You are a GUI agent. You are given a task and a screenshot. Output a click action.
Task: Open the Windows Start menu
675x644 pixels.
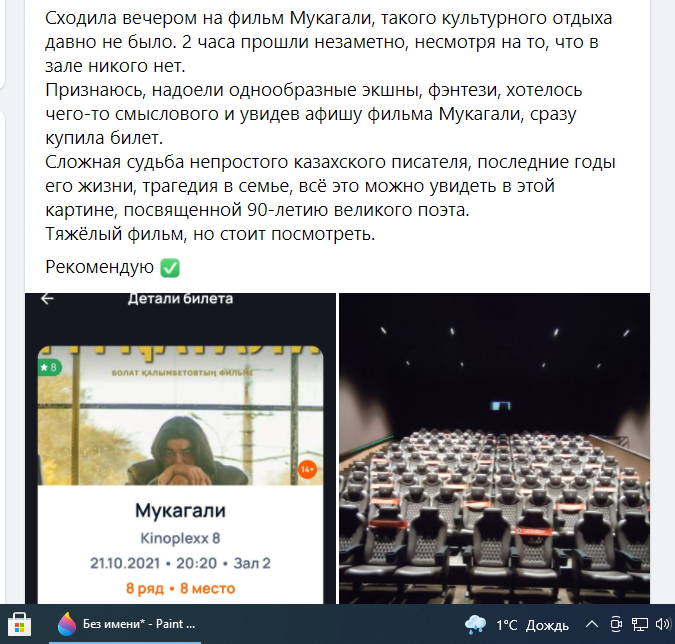(20, 625)
